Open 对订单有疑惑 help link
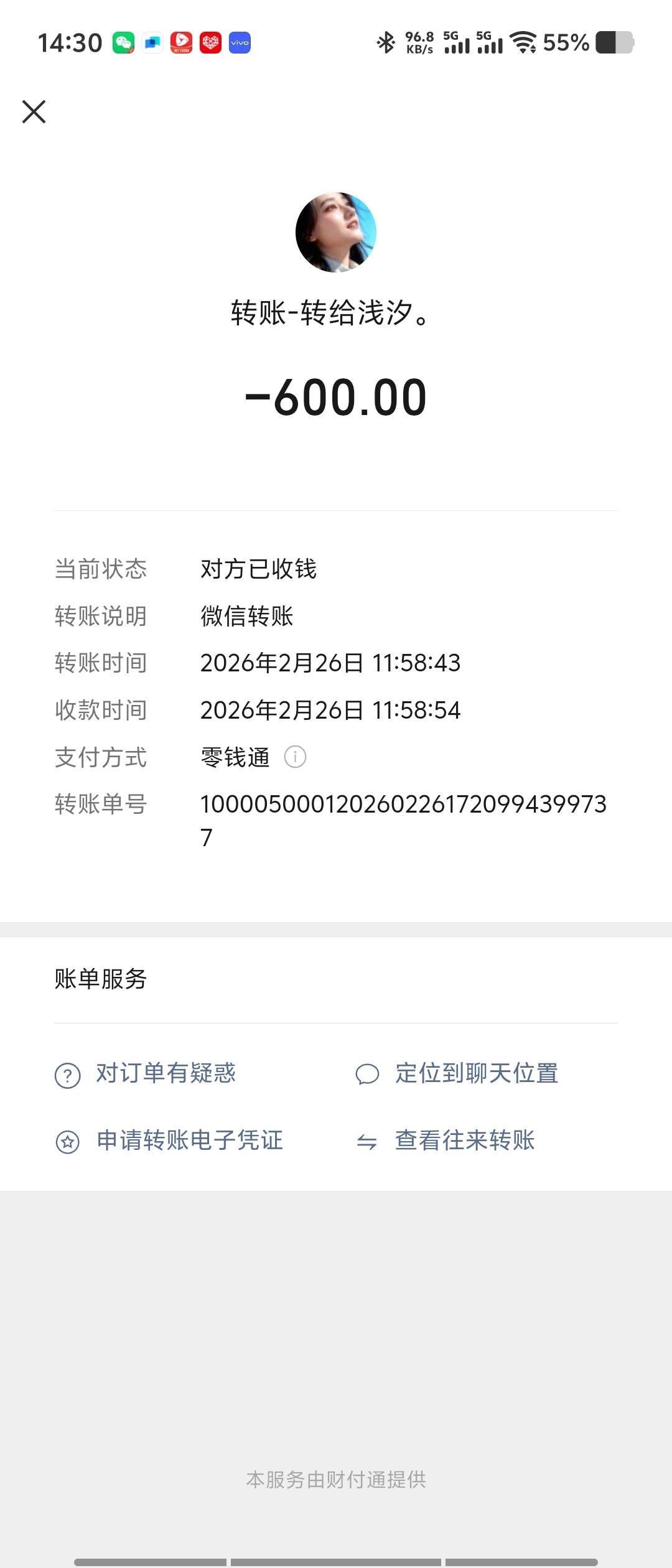Viewport: 672px width, 1568px height. tap(166, 1074)
